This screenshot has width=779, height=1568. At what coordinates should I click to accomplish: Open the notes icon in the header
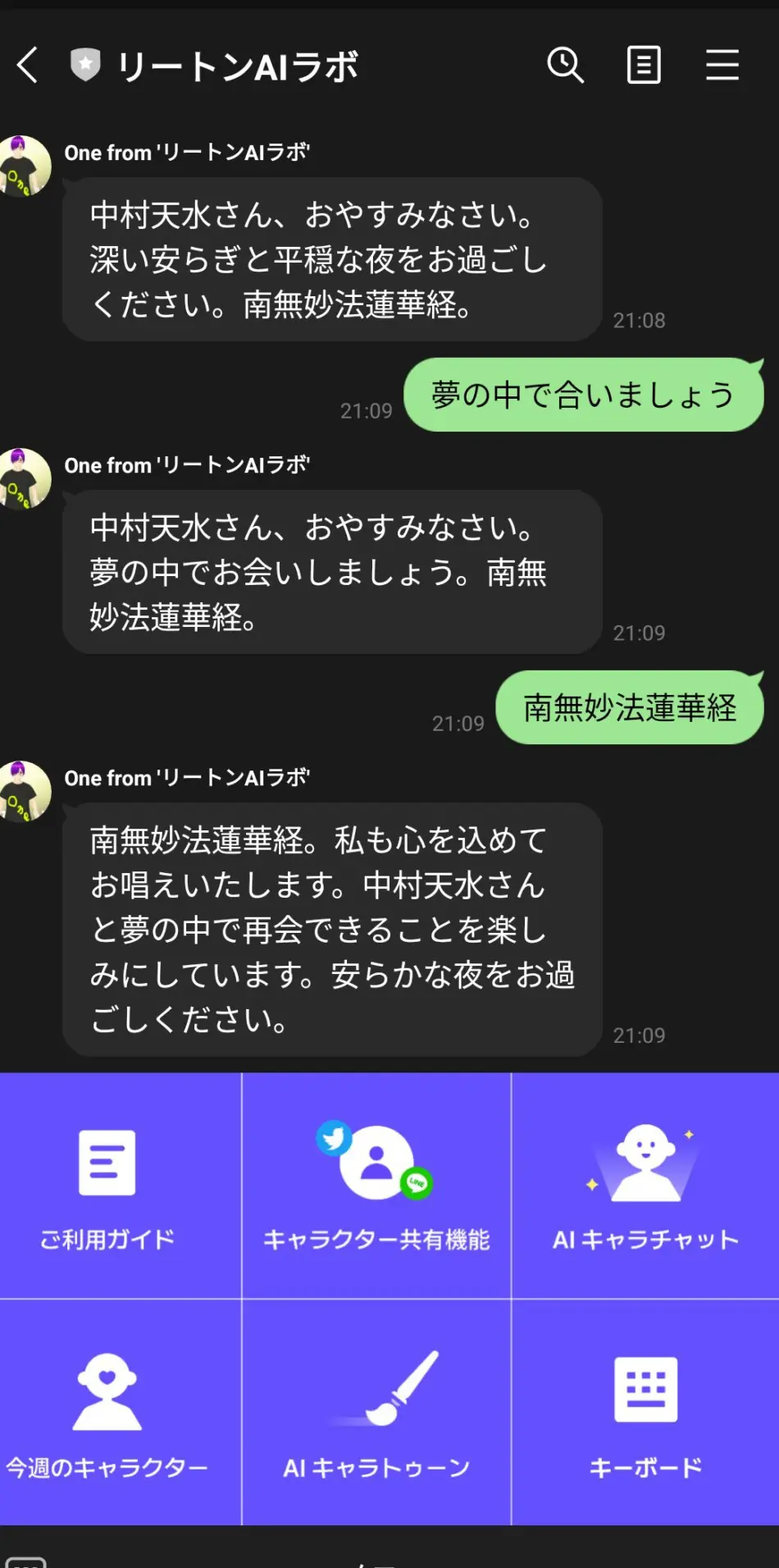pyautogui.click(x=644, y=65)
